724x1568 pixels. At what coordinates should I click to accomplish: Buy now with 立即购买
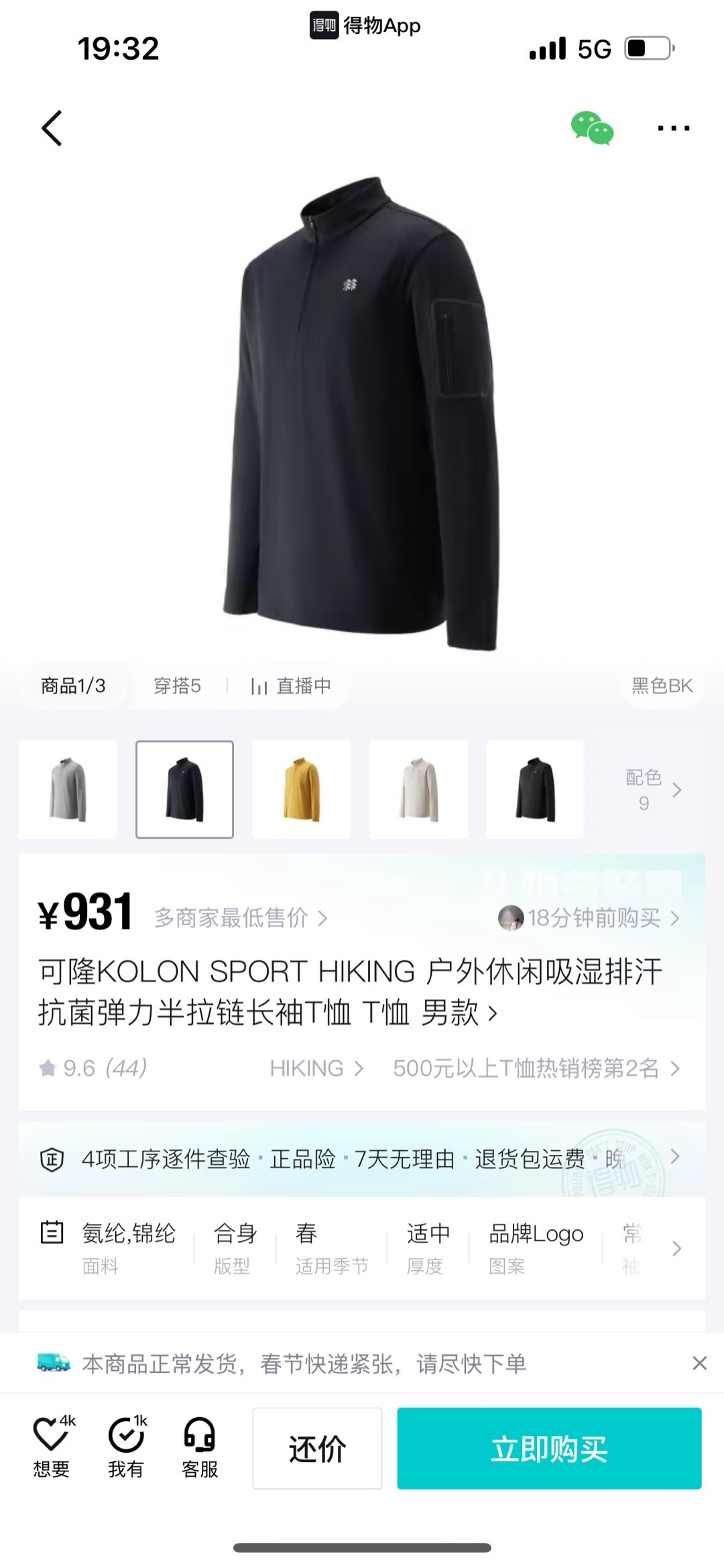[x=549, y=1449]
